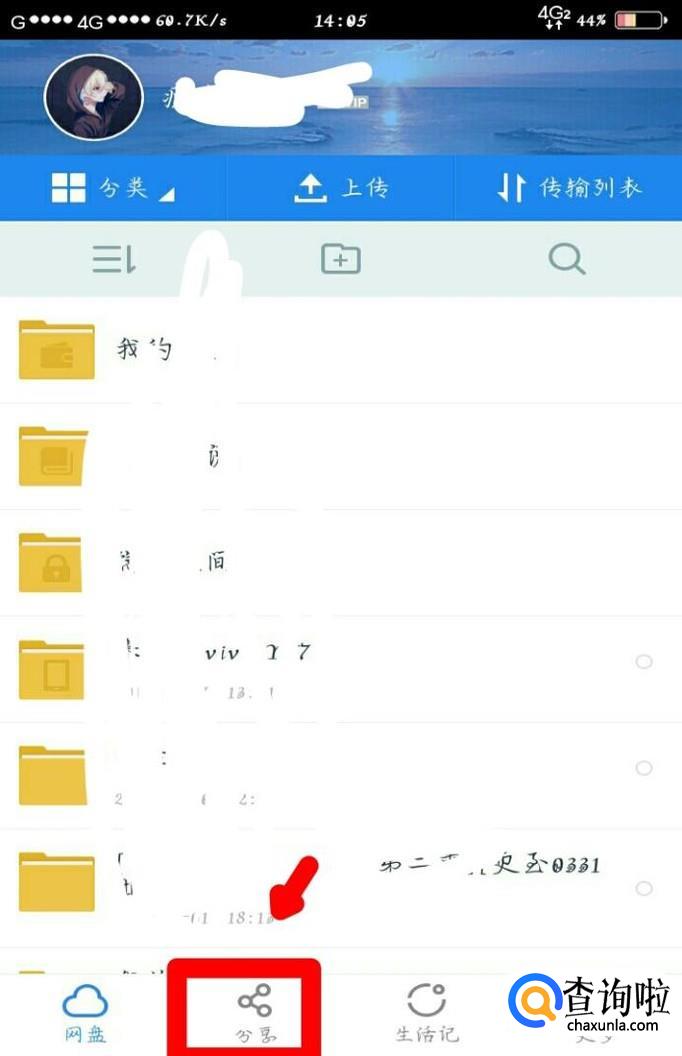Expand the 分类 category dropdown

(113, 188)
